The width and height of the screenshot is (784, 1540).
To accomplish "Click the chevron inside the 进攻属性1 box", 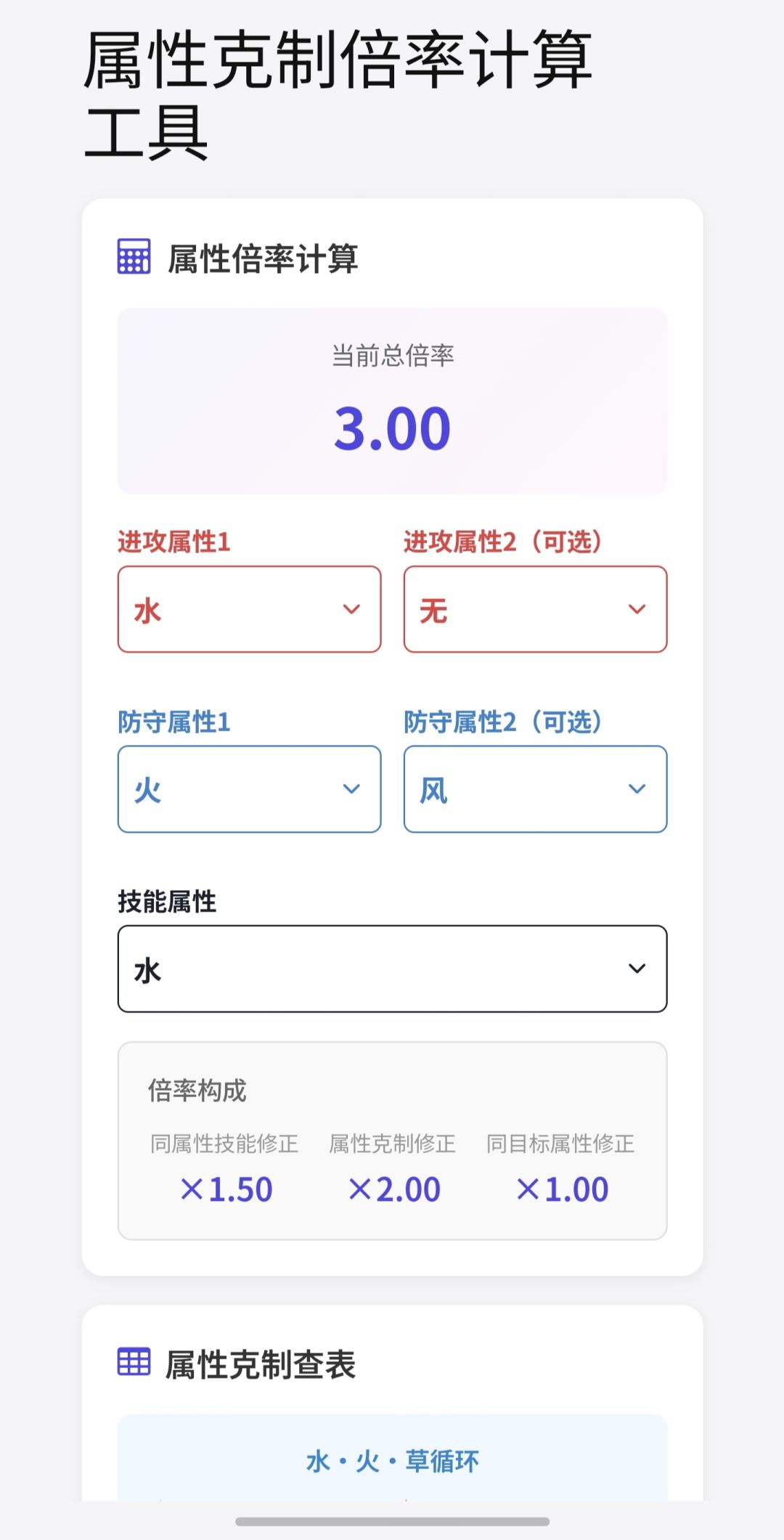I will 354,610.
